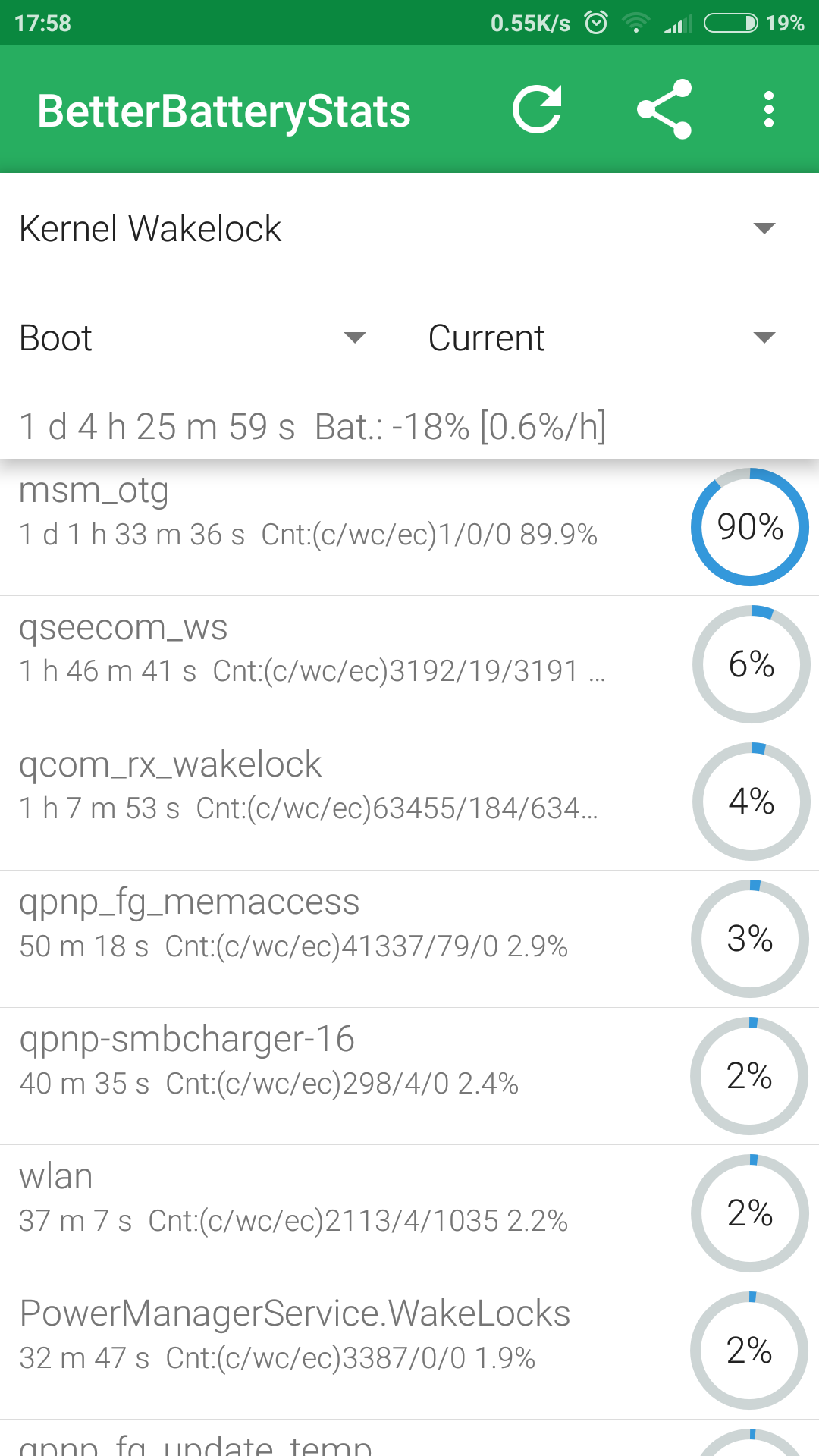Image resolution: width=819 pixels, height=1456 pixels.
Task: Select the qseecom_ws entry
Action: pos(409,664)
